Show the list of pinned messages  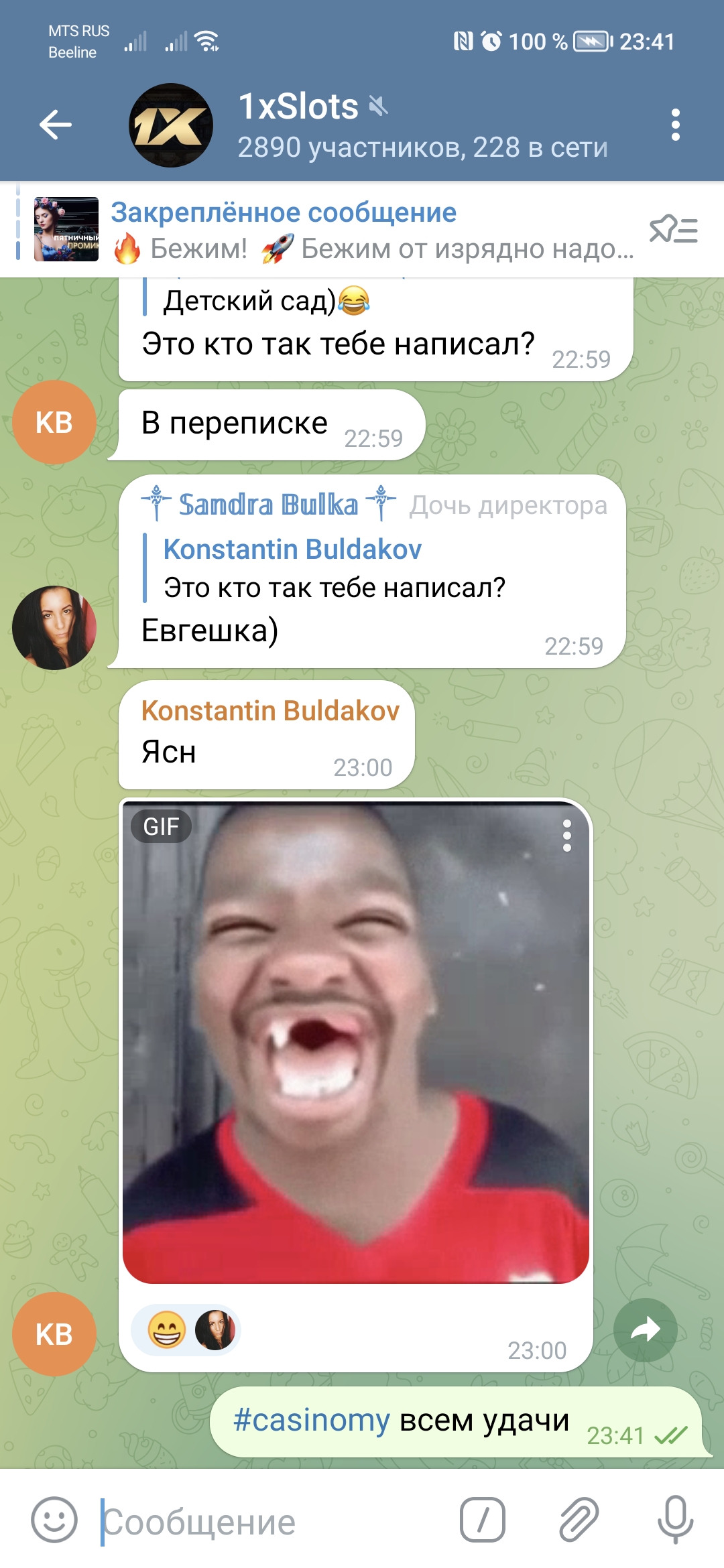[x=674, y=230]
